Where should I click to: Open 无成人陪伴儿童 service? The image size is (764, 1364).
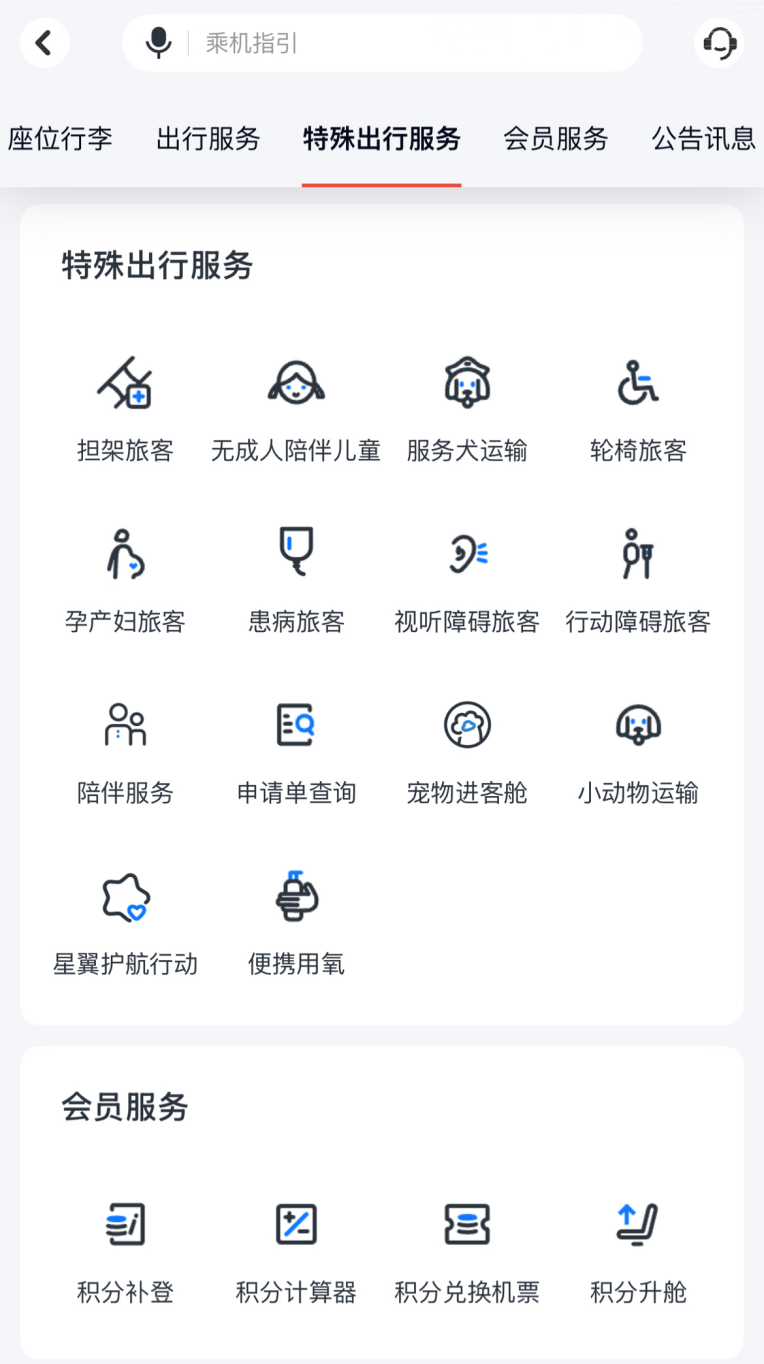(x=296, y=410)
